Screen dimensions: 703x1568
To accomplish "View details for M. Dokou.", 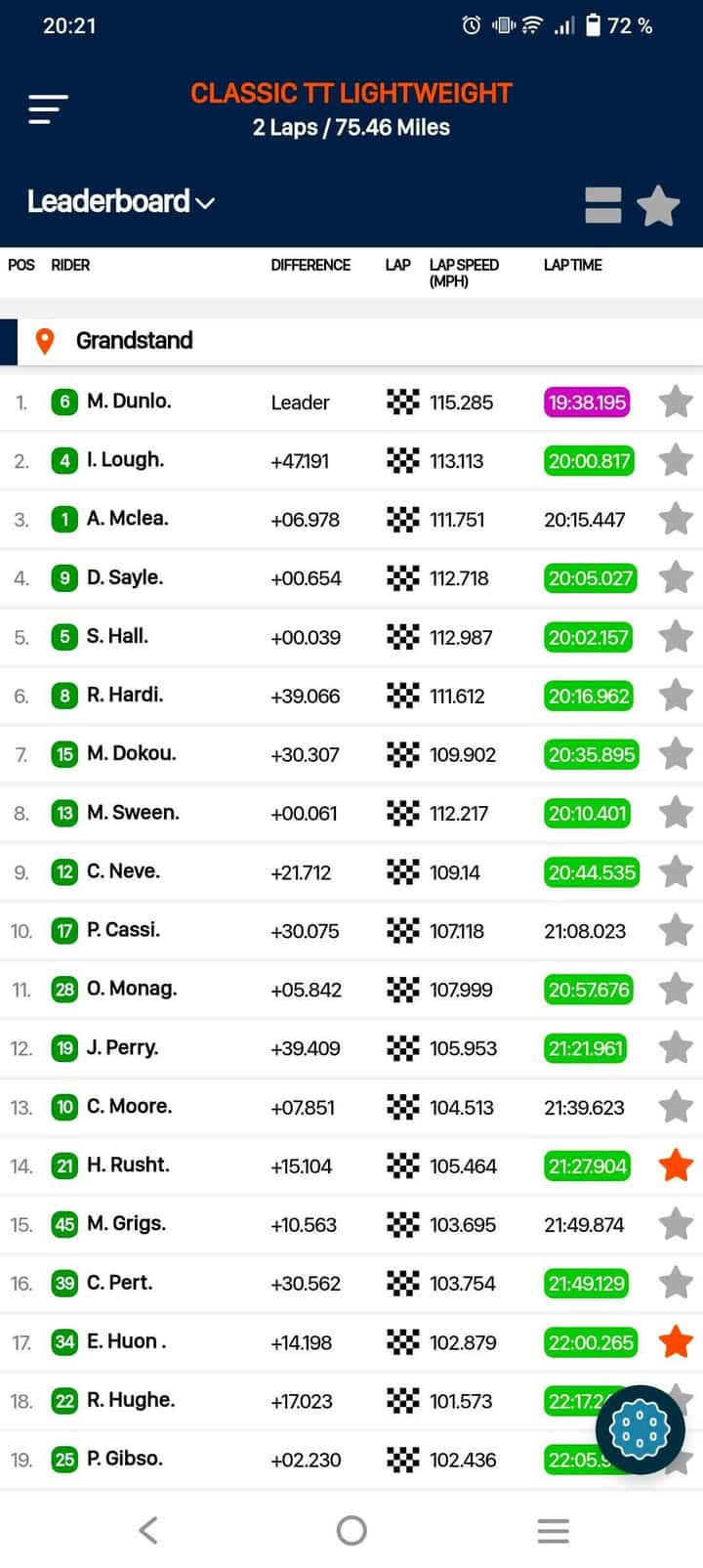I will (351, 754).
